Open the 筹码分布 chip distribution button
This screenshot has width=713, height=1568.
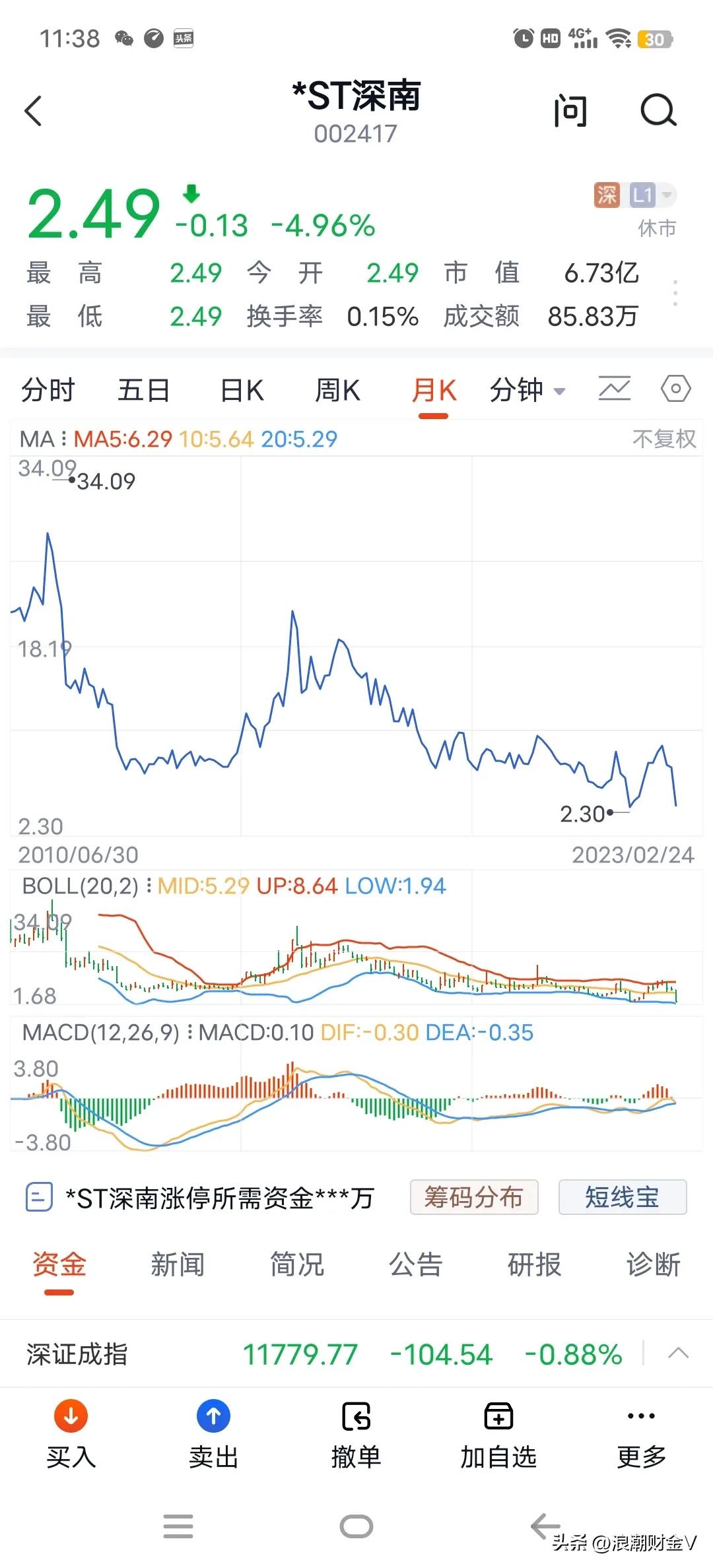[474, 1197]
